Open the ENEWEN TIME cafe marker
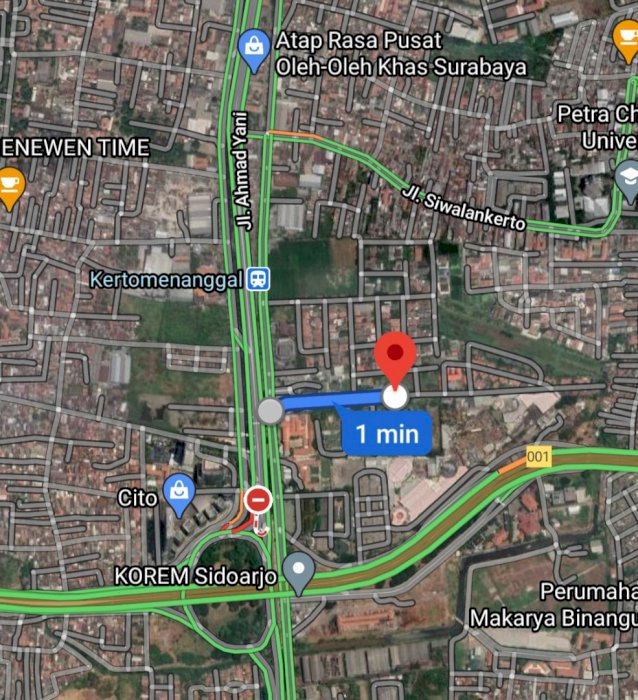The width and height of the screenshot is (638, 700). [10, 185]
